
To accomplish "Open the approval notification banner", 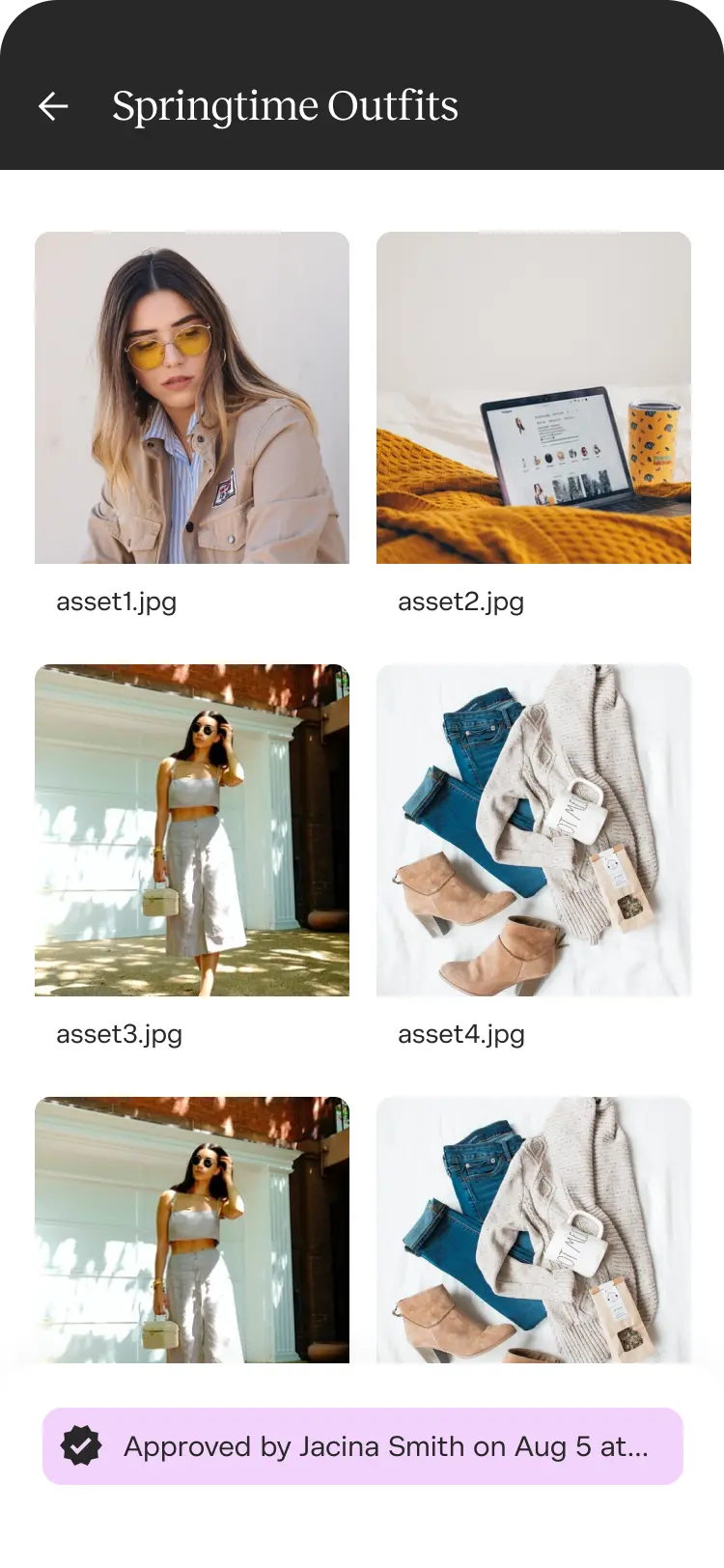I will 362,1445.
